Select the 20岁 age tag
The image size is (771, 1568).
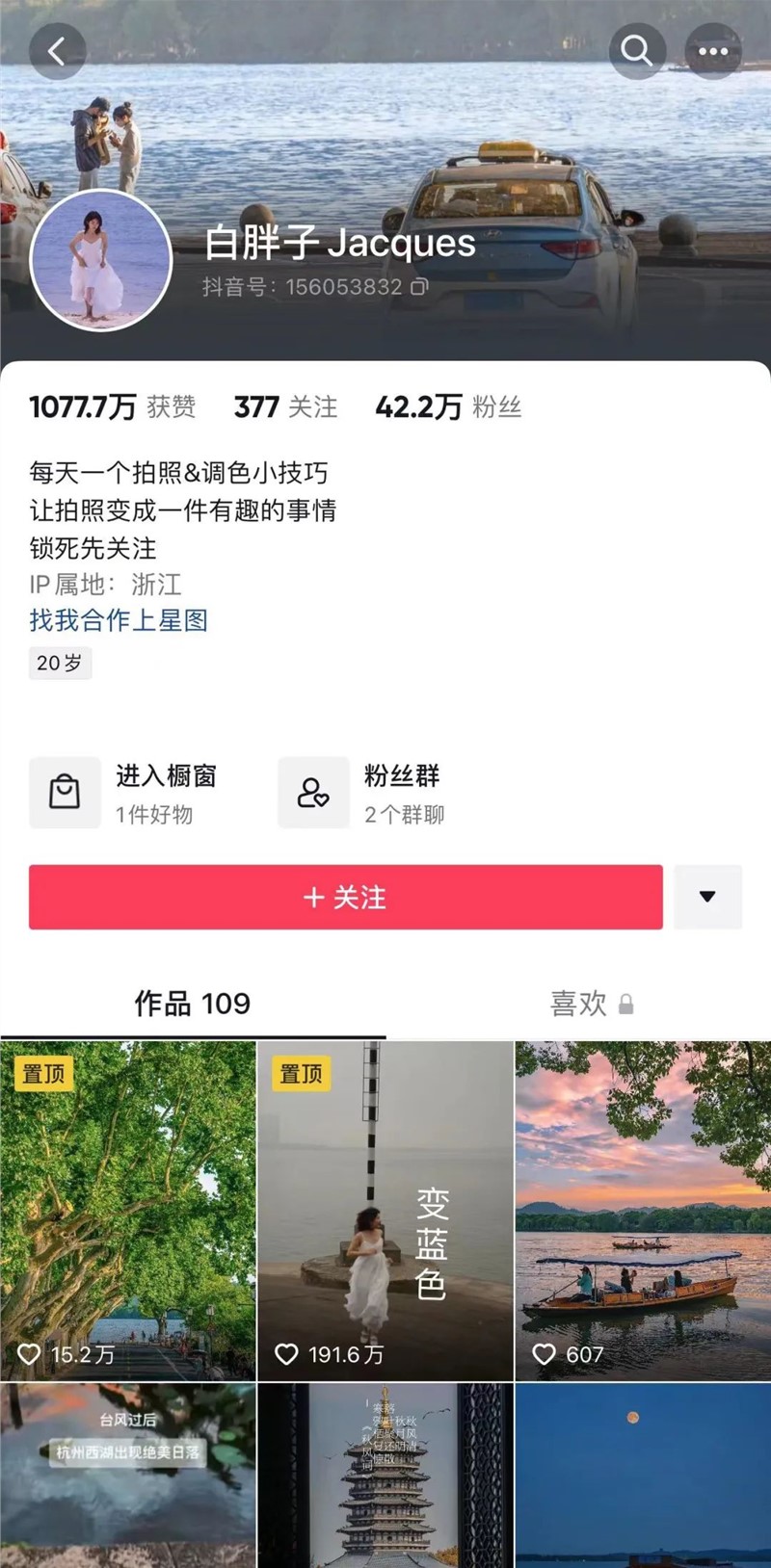click(x=60, y=663)
